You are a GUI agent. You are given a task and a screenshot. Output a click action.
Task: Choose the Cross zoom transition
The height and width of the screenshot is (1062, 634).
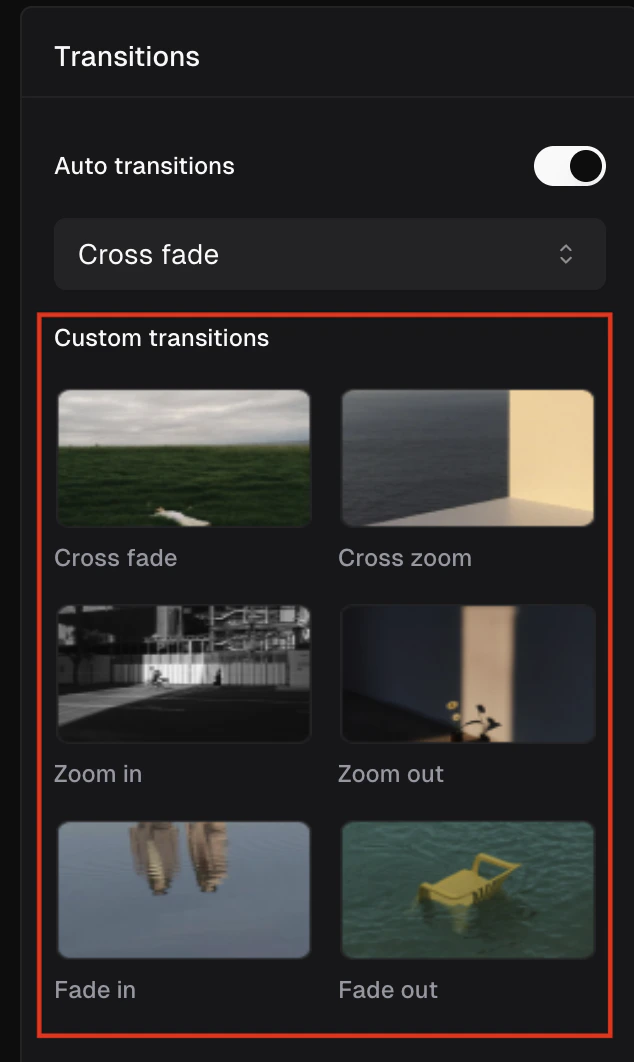(x=467, y=458)
